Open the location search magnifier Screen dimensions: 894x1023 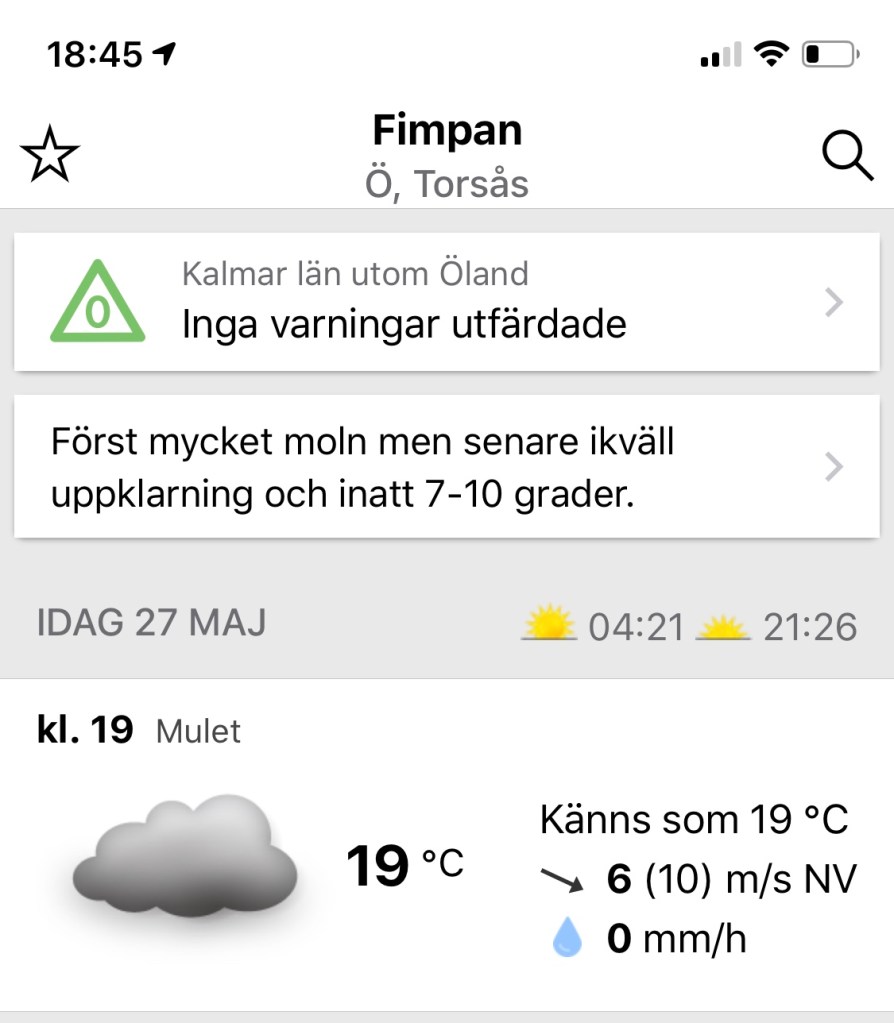(846, 158)
